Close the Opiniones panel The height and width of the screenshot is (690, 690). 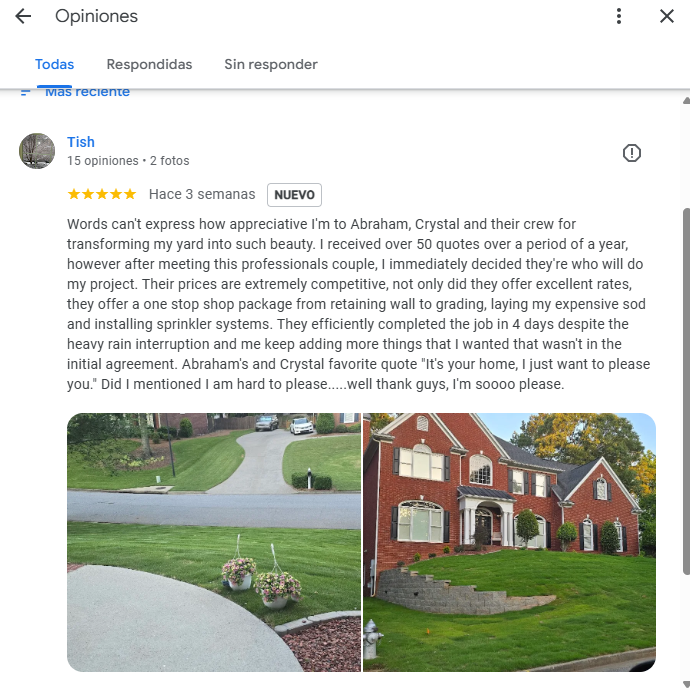click(667, 16)
